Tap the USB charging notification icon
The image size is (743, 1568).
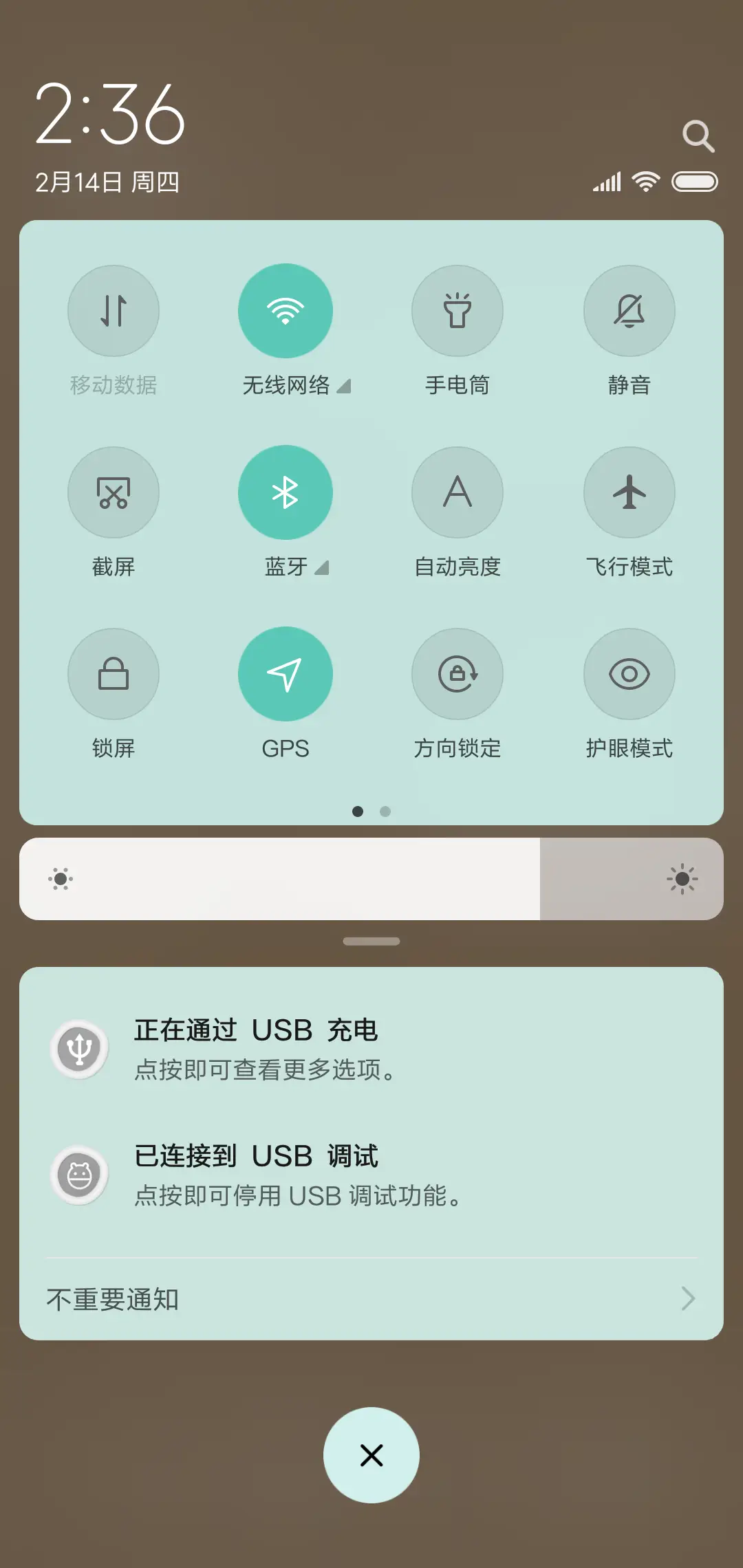[x=79, y=1049]
